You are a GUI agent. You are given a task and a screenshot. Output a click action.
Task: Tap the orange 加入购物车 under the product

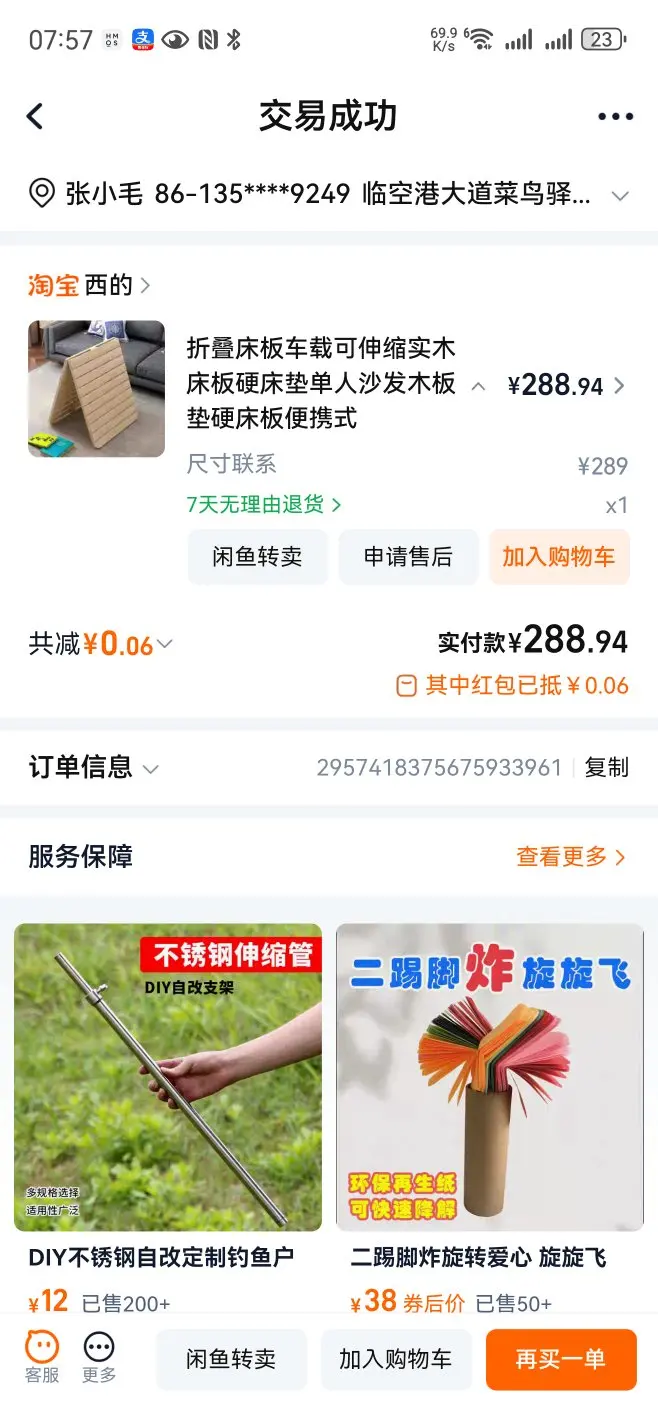point(558,557)
